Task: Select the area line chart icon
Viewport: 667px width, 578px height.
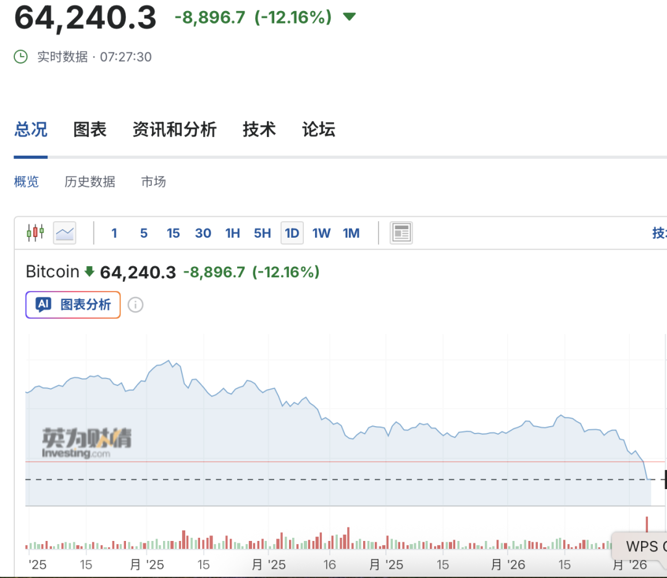Action: [65, 233]
